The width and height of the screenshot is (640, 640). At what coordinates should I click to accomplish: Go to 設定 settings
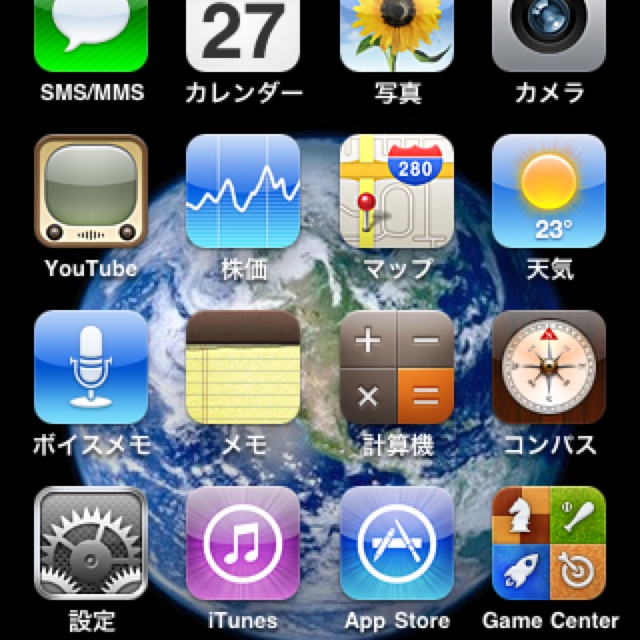(91, 543)
